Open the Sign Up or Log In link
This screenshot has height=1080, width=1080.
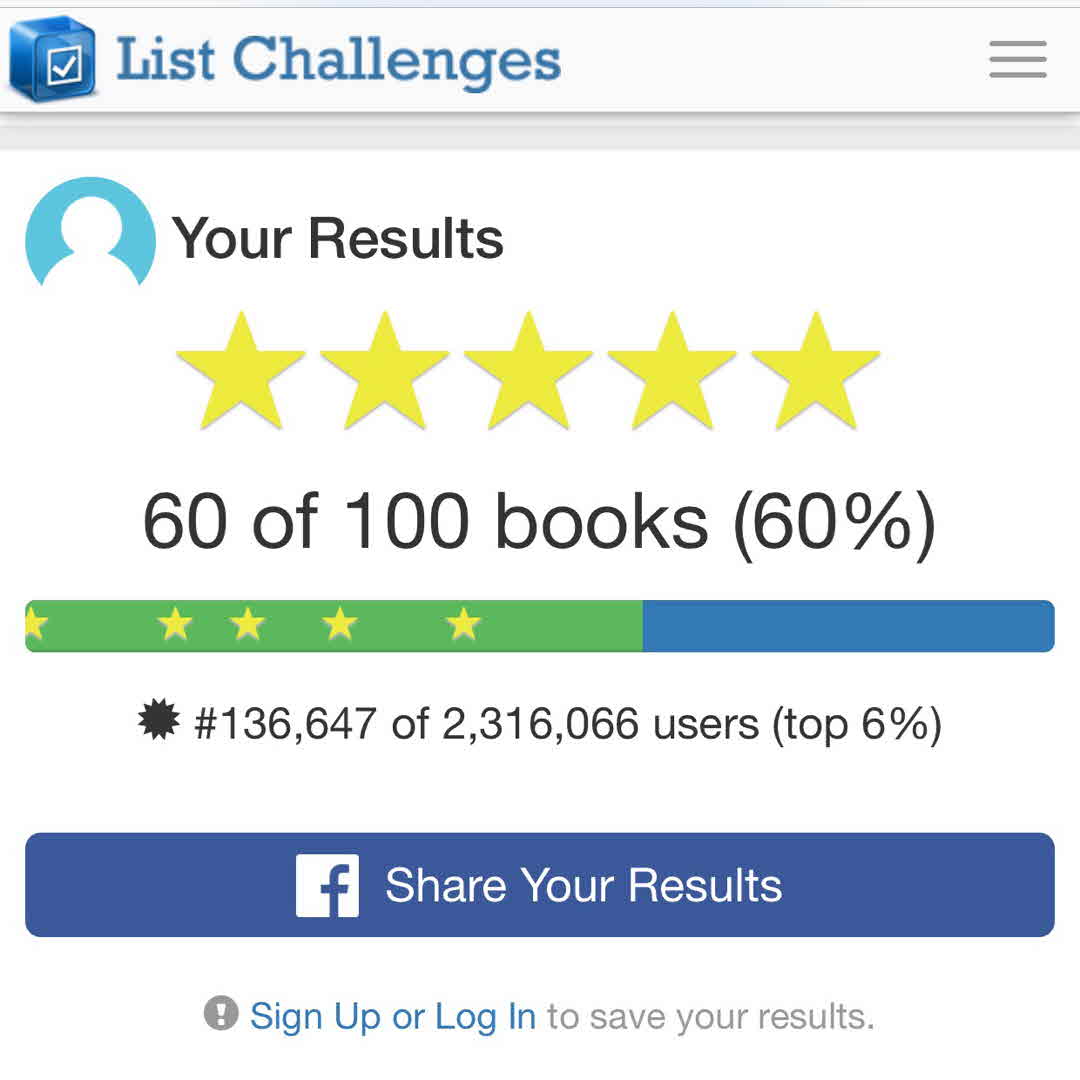point(392,1016)
